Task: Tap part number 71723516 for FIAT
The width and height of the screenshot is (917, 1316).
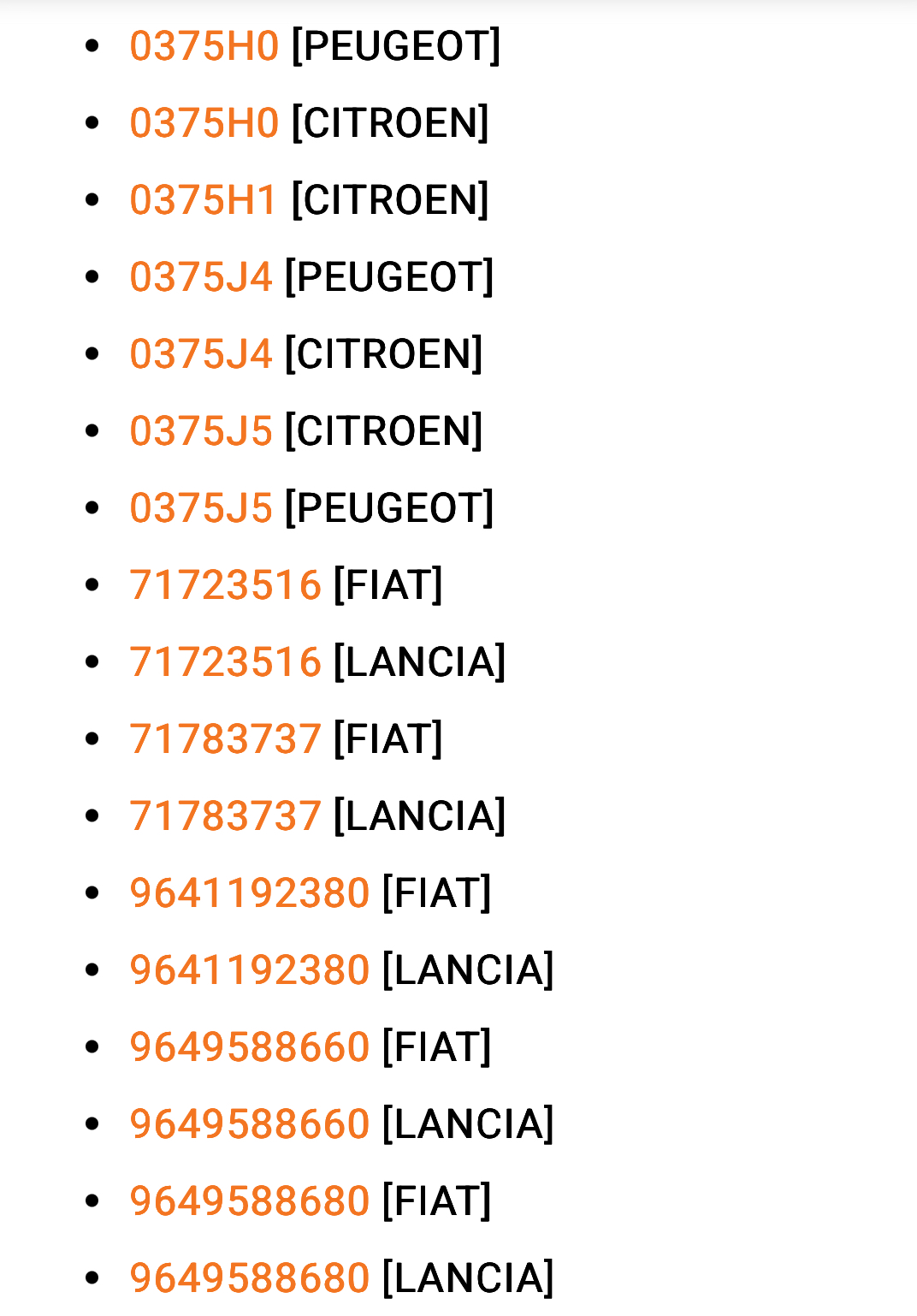Action: [x=225, y=585]
